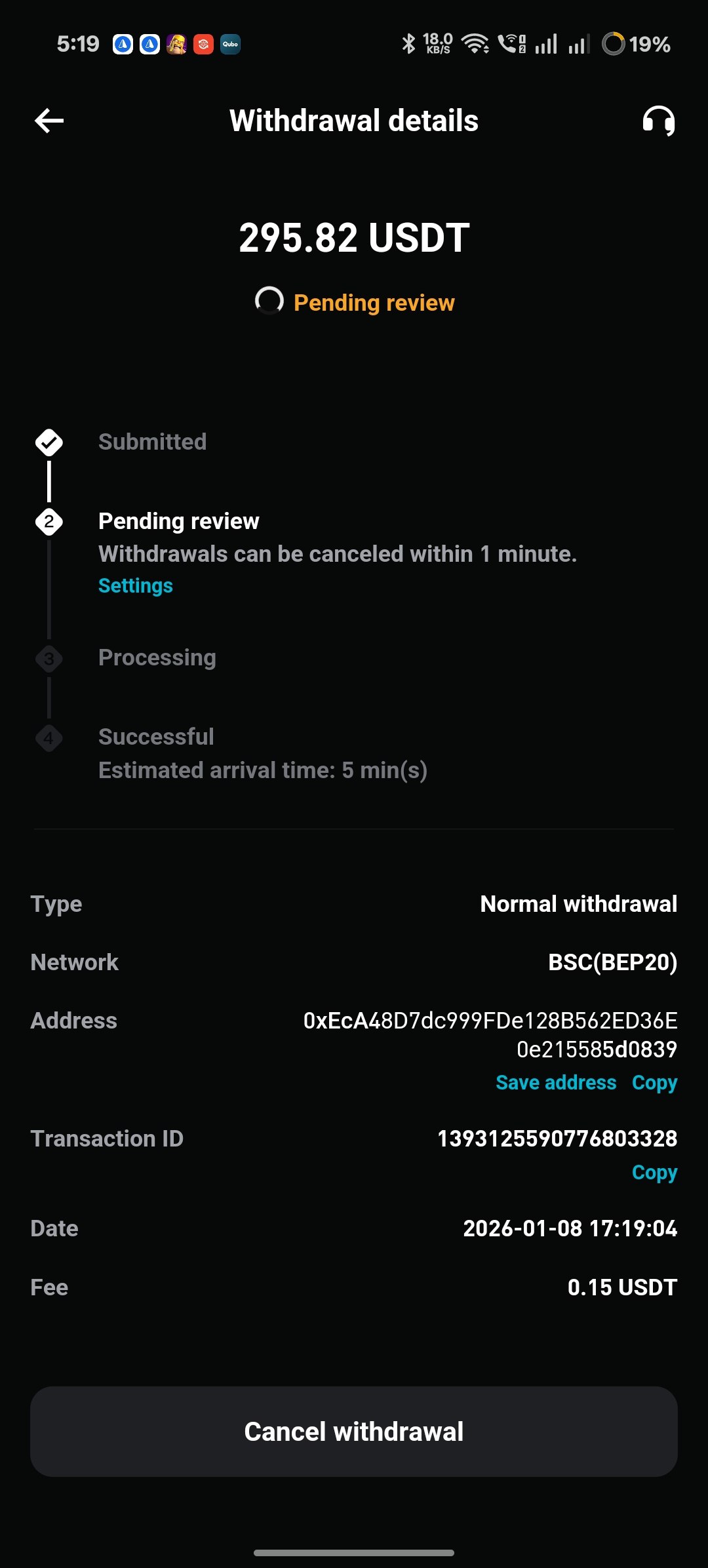
Task: Tap the Cancel withdrawal button
Action: coord(354,1432)
